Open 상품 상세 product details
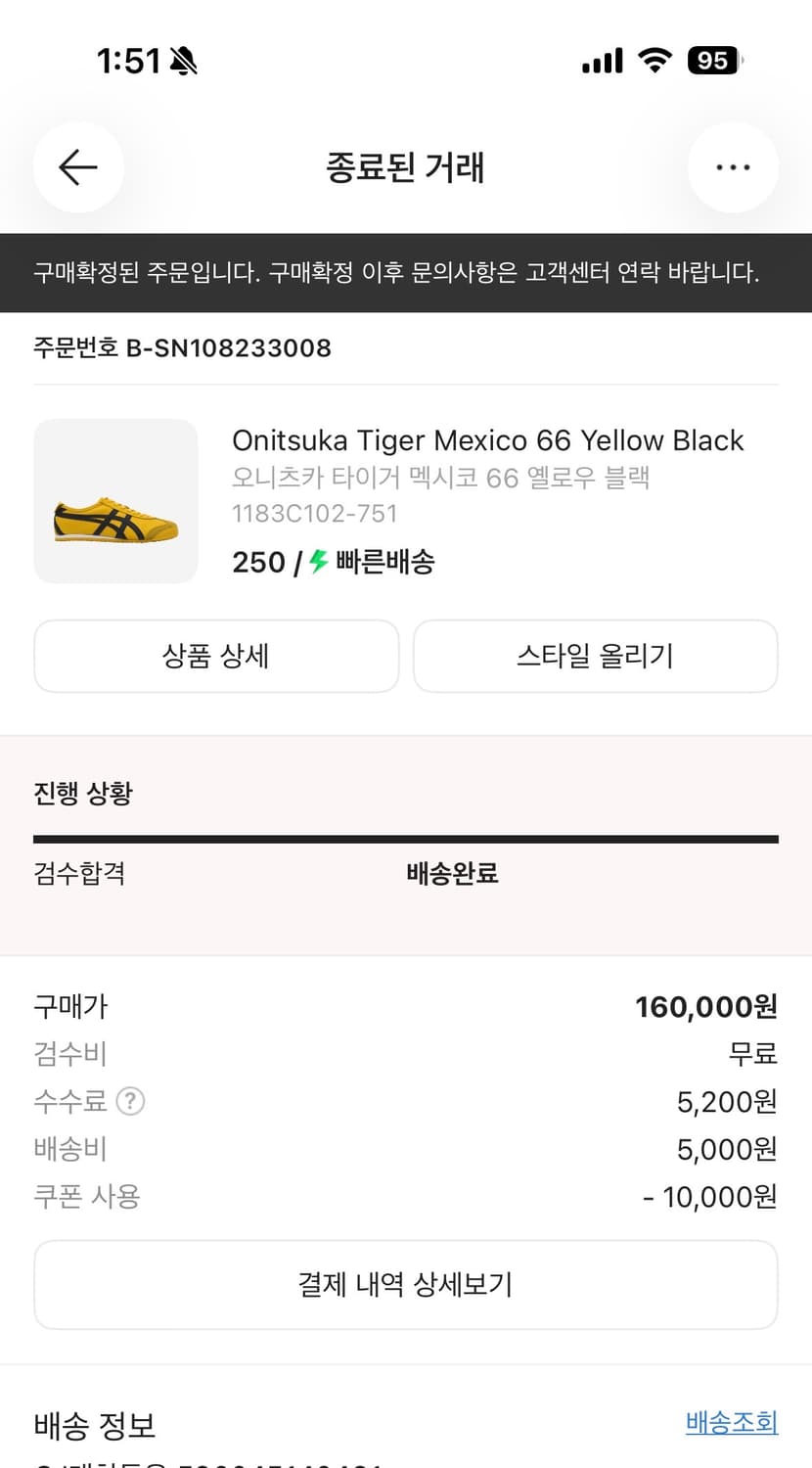 tap(215, 656)
